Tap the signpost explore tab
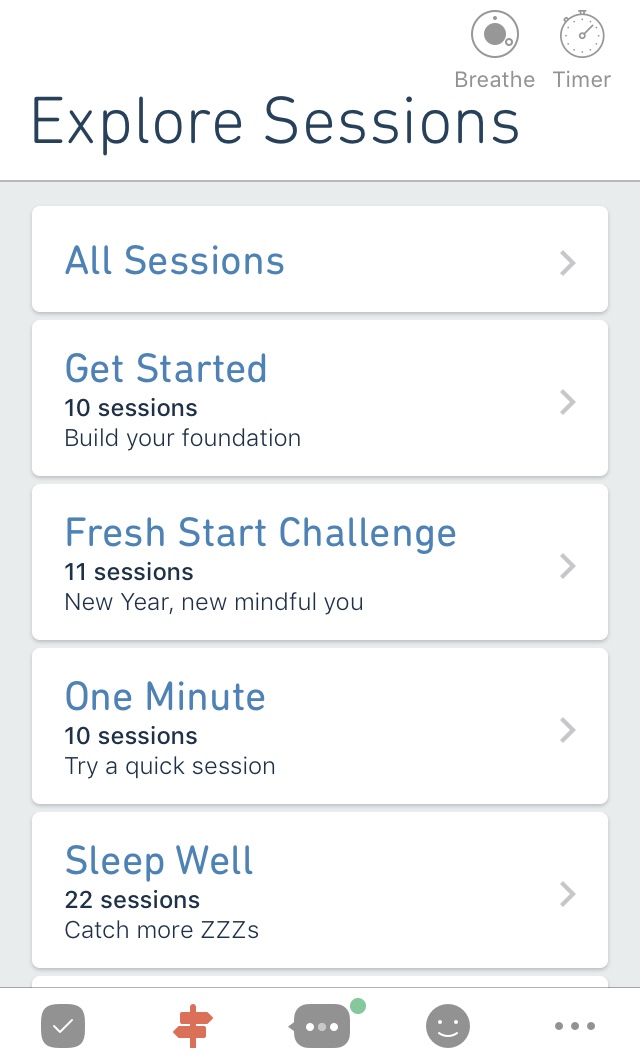The width and height of the screenshot is (640, 1060). 192,1025
